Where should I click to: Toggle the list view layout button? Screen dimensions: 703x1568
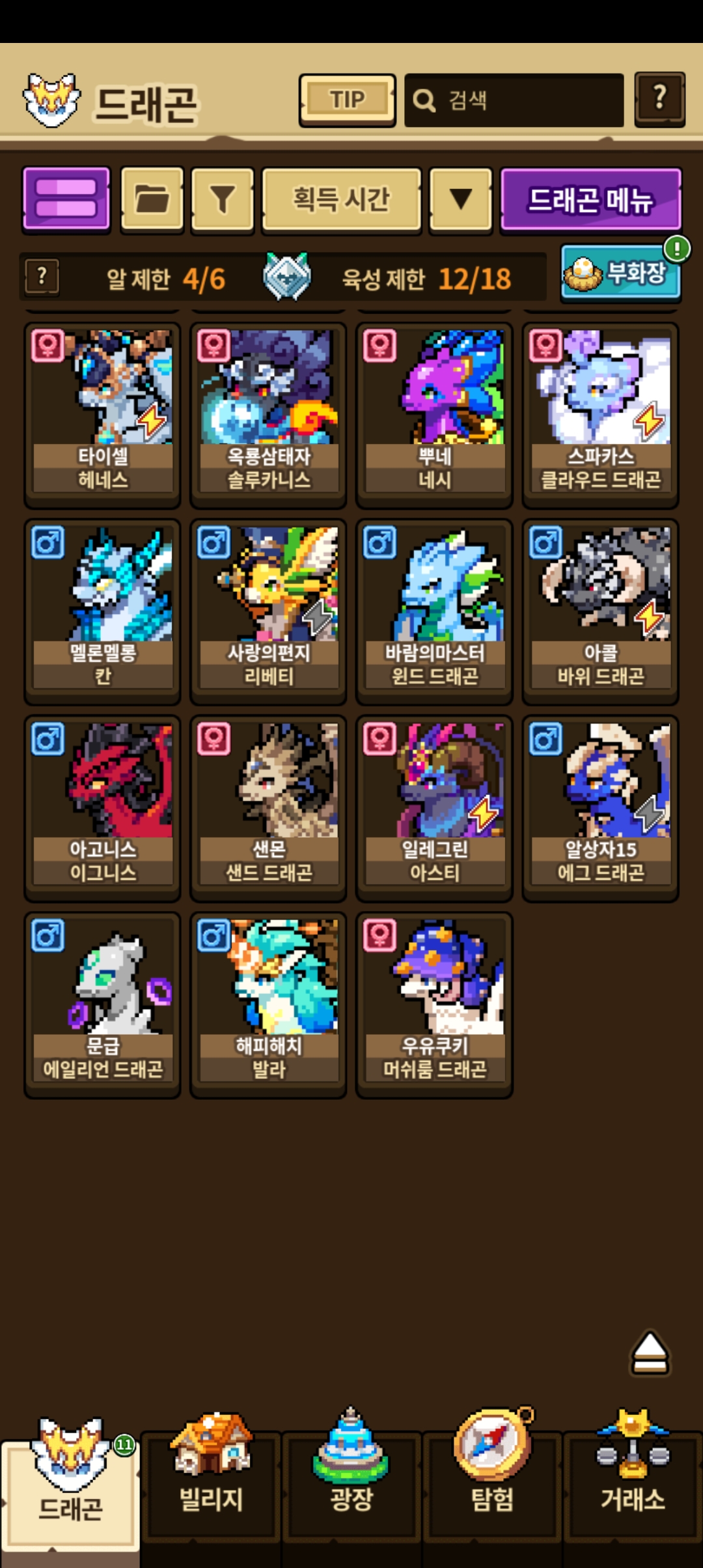(x=66, y=199)
